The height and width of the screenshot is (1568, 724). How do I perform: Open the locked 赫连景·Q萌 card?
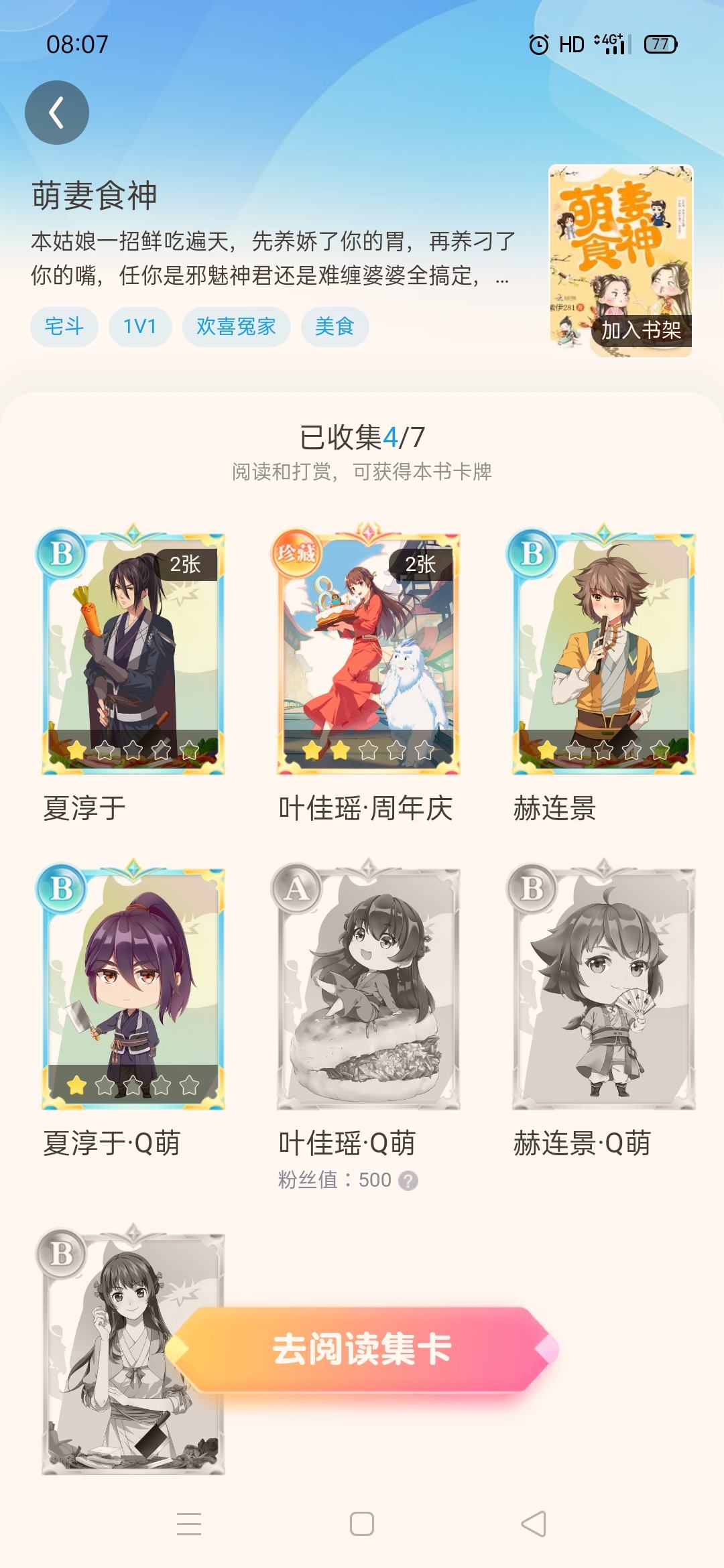[603, 984]
